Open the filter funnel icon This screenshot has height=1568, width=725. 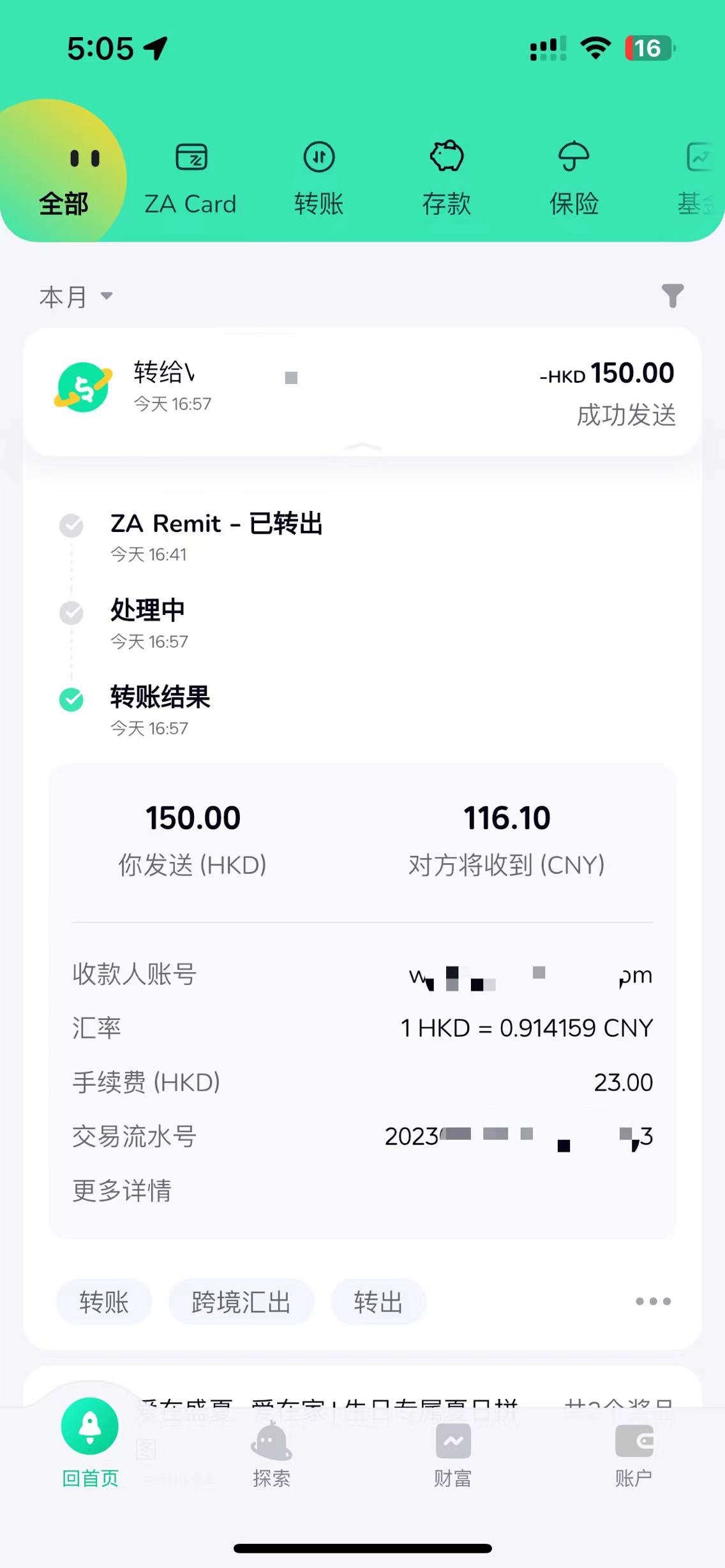tap(671, 295)
